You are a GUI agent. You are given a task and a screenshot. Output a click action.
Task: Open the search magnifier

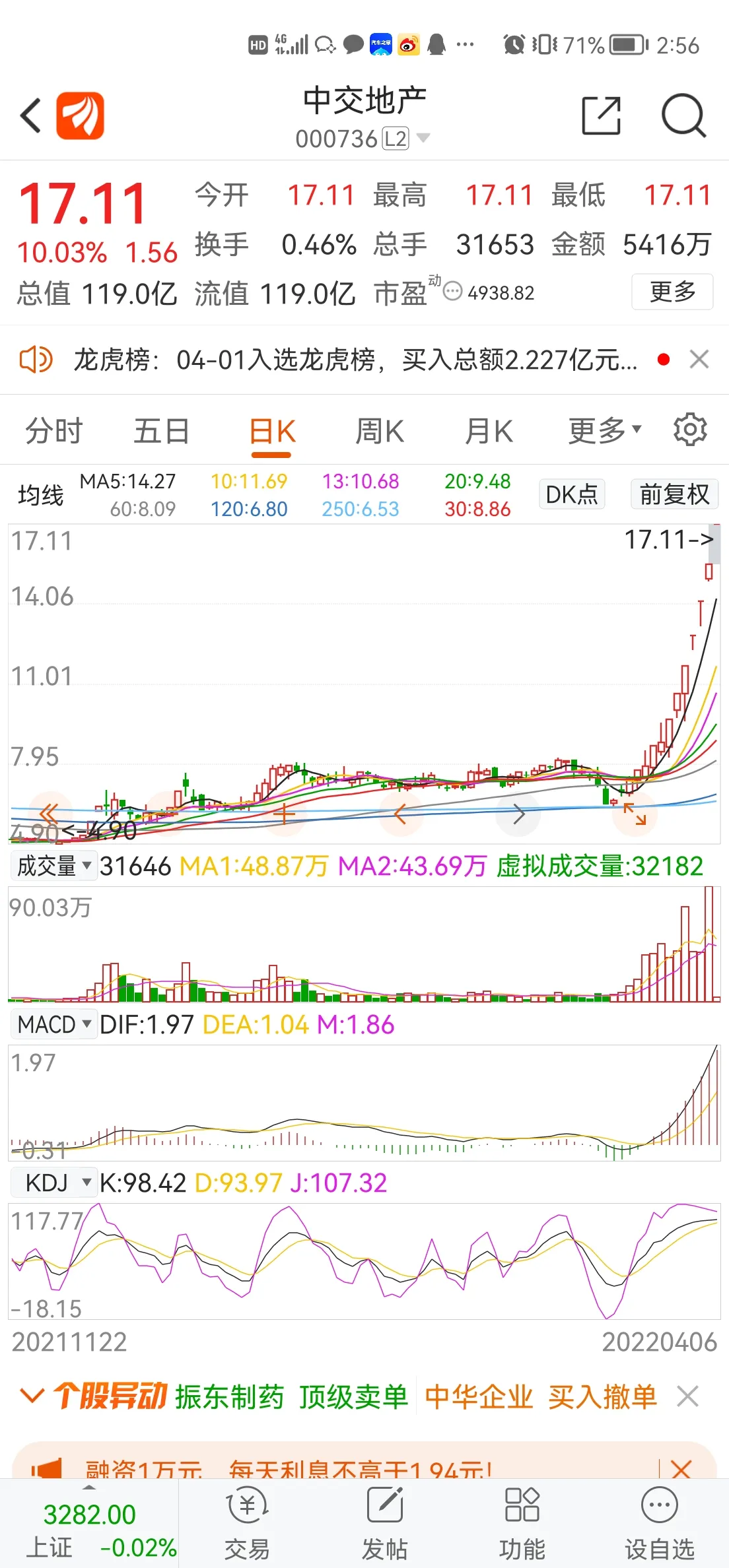683,116
